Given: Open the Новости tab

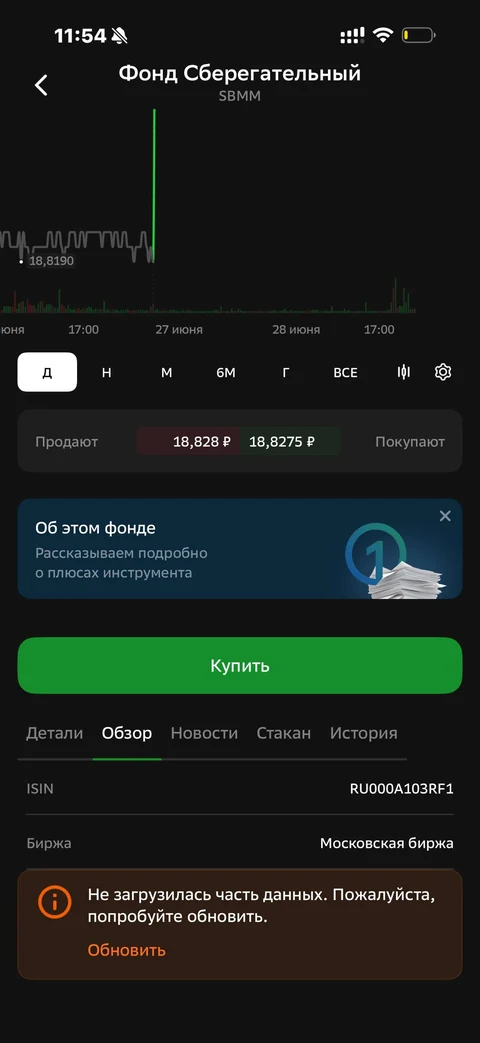Looking at the screenshot, I should (204, 733).
